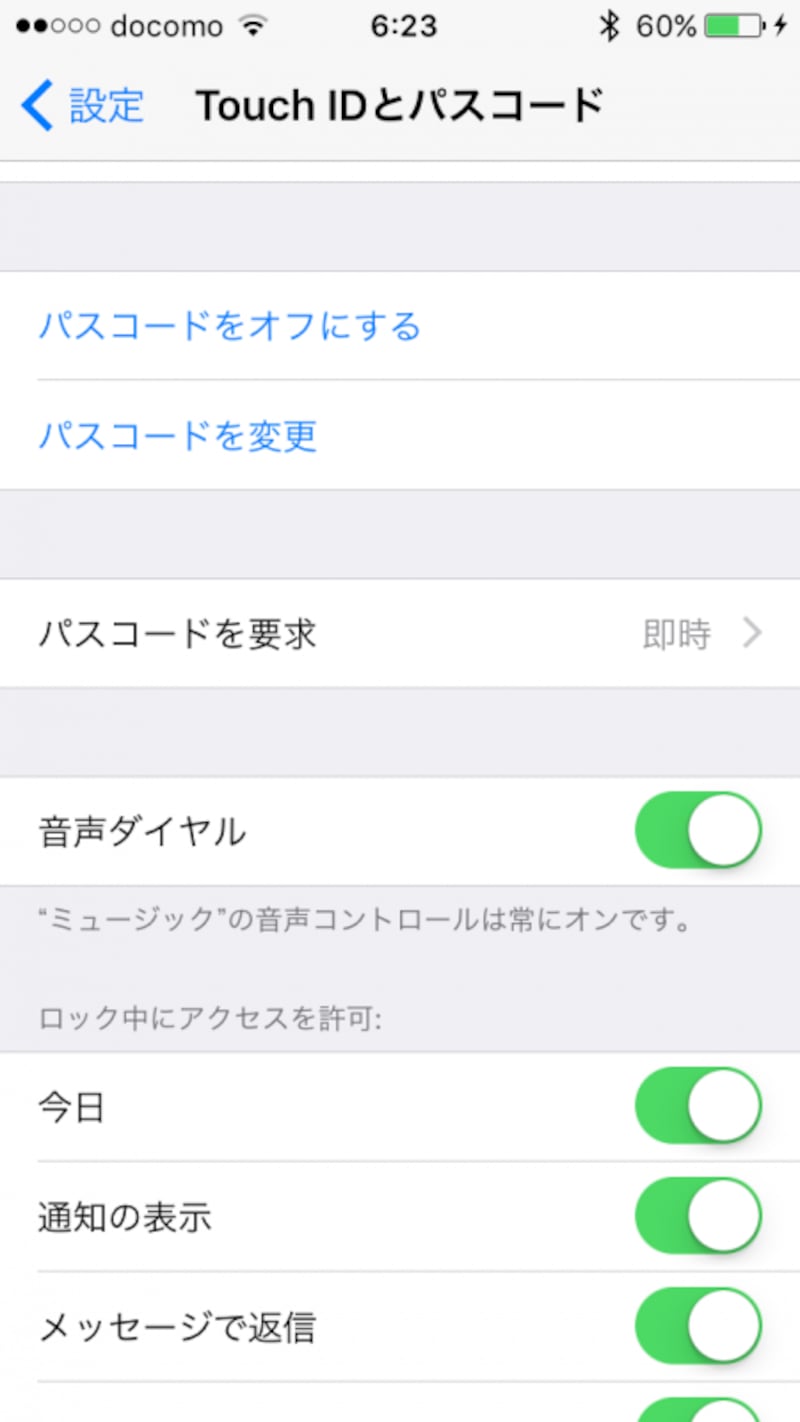
Task: Expand the passcode requirement setting row
Action: click(x=400, y=633)
